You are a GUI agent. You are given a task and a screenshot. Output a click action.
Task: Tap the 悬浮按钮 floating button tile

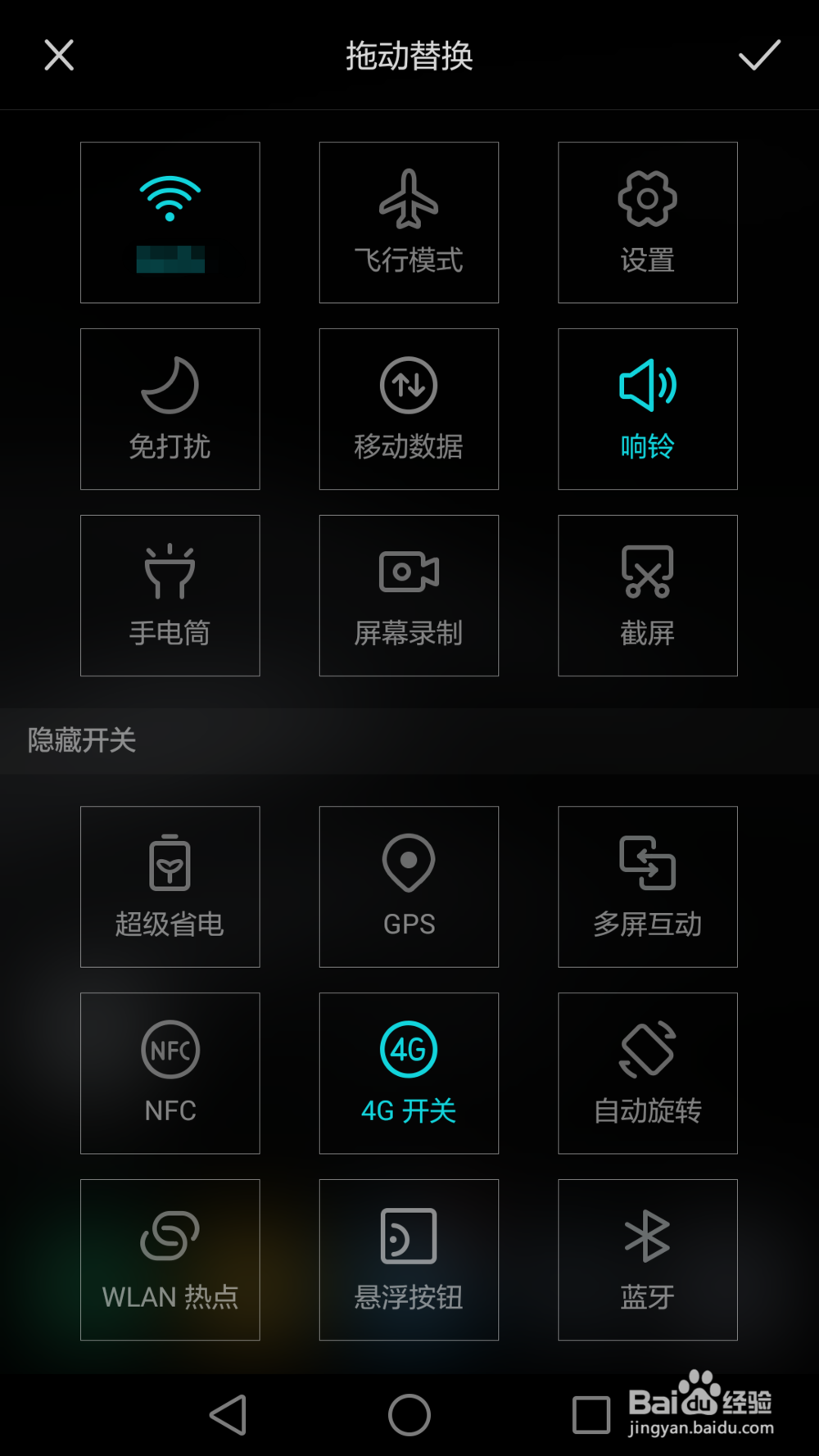click(409, 1259)
